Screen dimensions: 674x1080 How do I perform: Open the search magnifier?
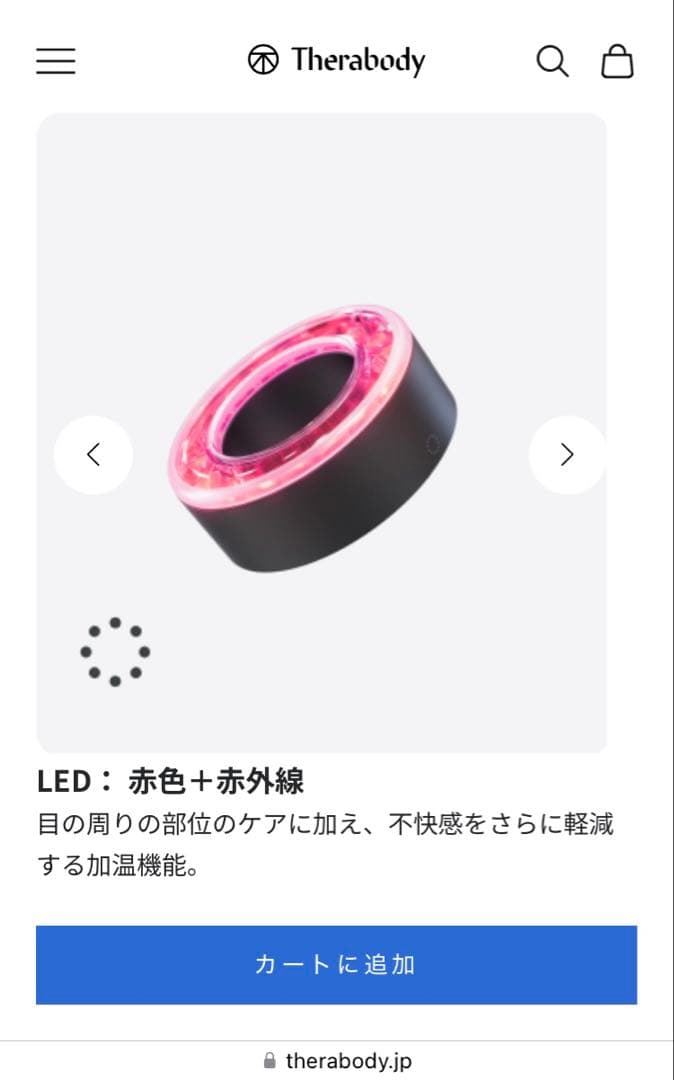[x=552, y=61]
